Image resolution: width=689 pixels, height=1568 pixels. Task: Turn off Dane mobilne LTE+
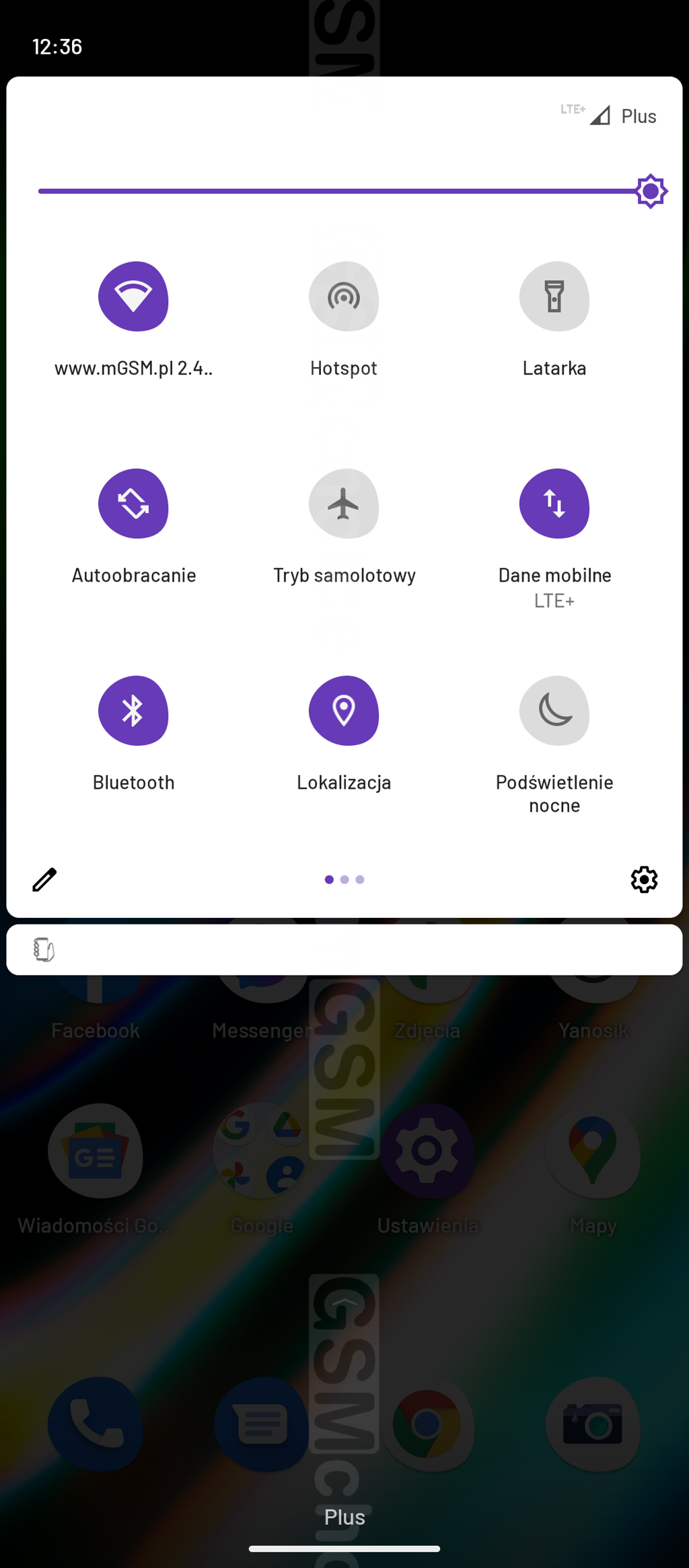click(554, 504)
